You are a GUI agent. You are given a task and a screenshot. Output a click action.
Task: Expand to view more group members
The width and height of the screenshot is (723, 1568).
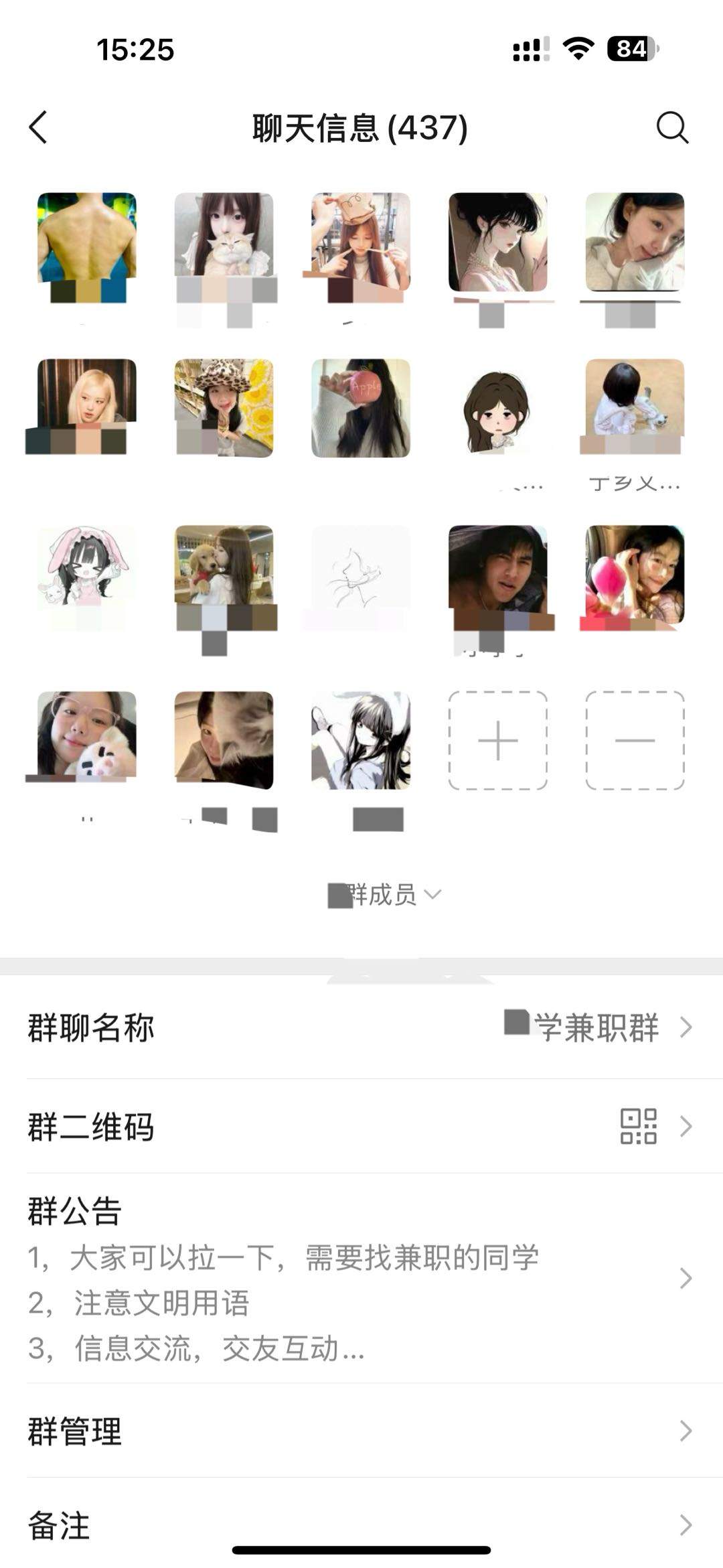[x=385, y=895]
